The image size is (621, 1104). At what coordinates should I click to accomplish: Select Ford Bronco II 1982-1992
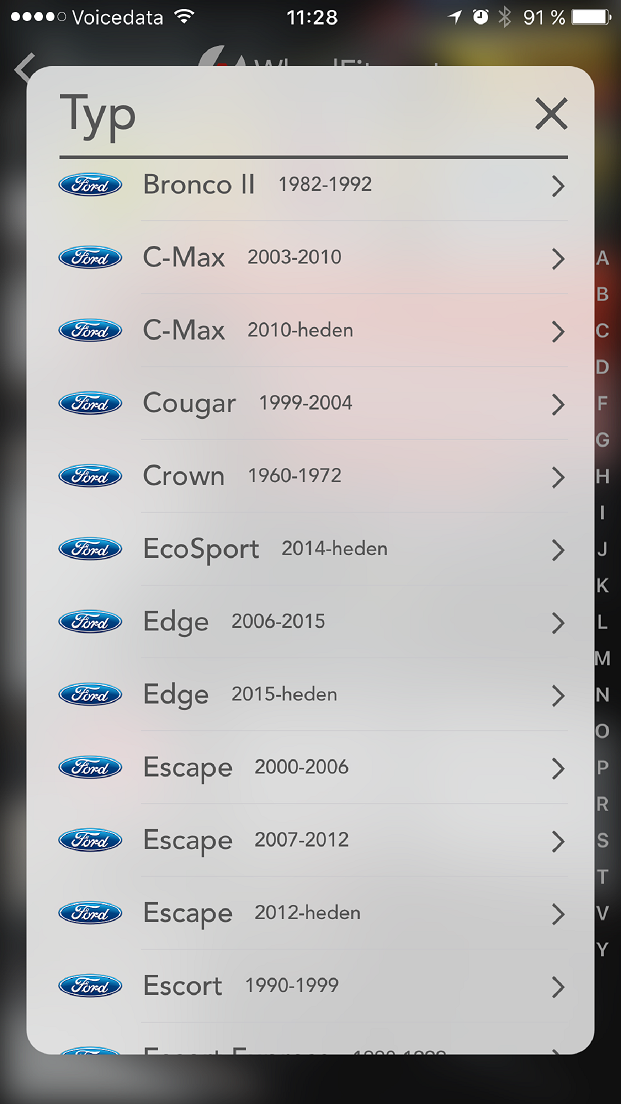[312, 185]
